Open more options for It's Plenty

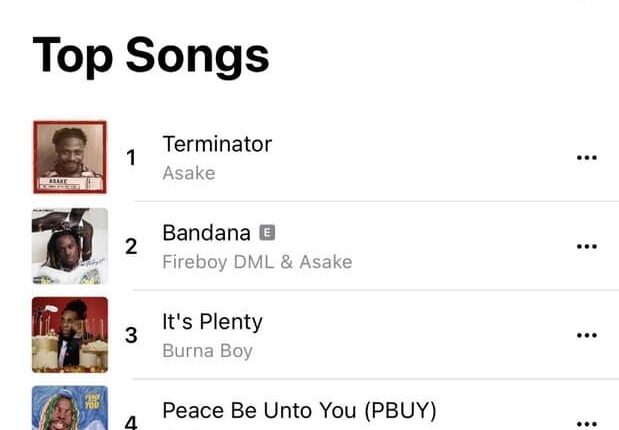587,336
